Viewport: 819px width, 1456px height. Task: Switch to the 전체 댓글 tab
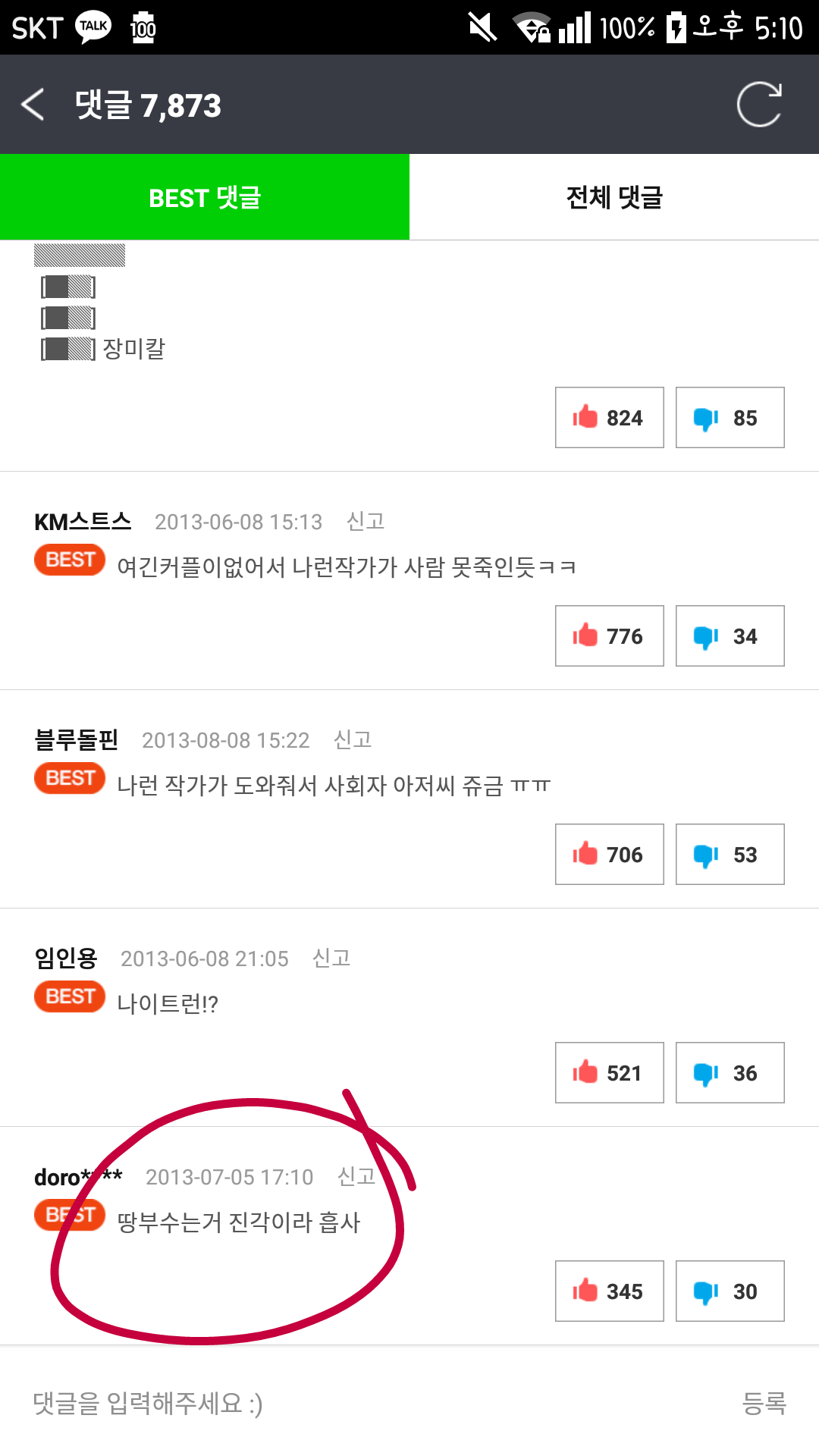614,197
